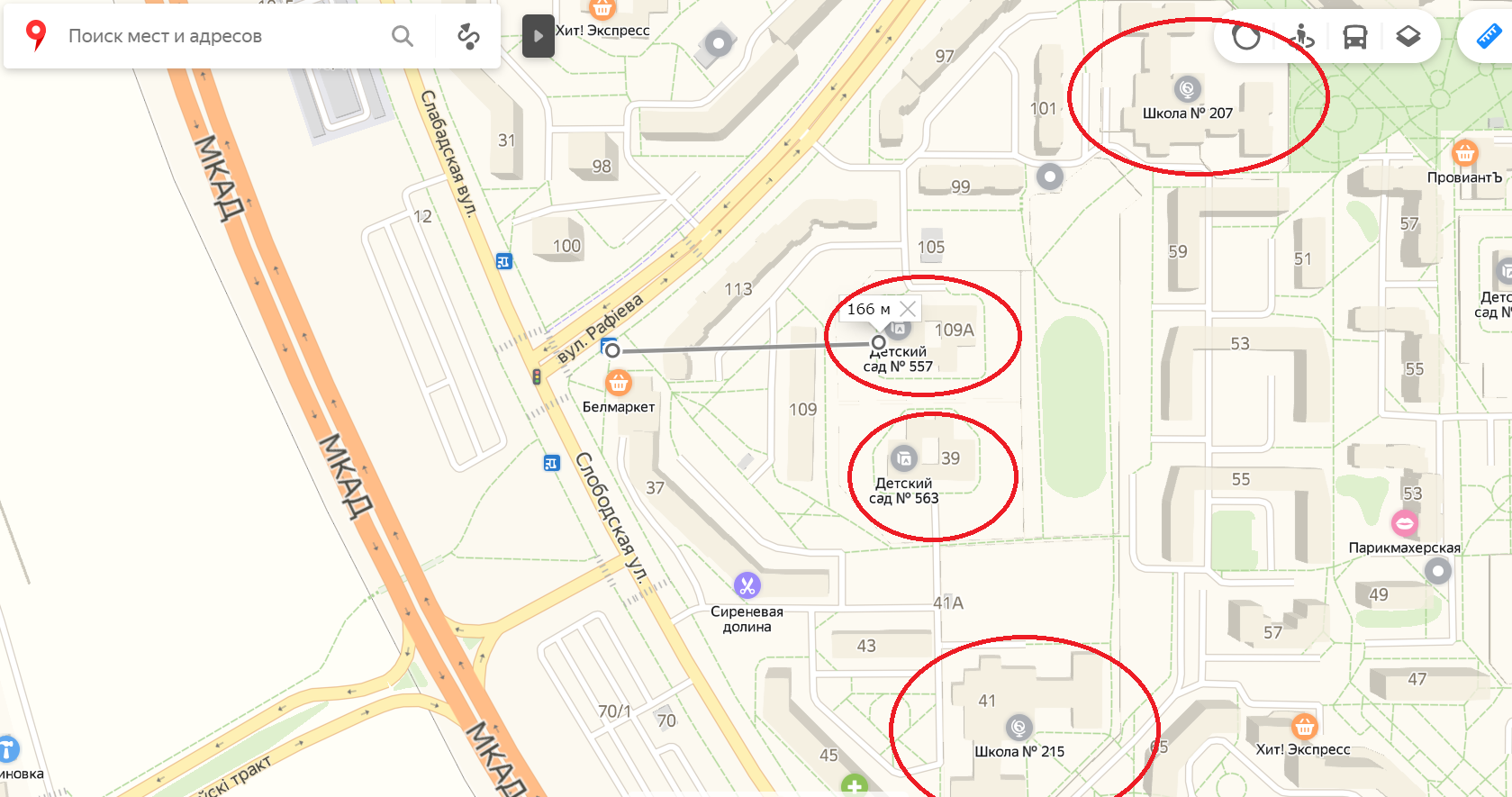The width and height of the screenshot is (1512, 797).
Task: Toggle the blue ruler measuring tool
Action: point(1489,37)
